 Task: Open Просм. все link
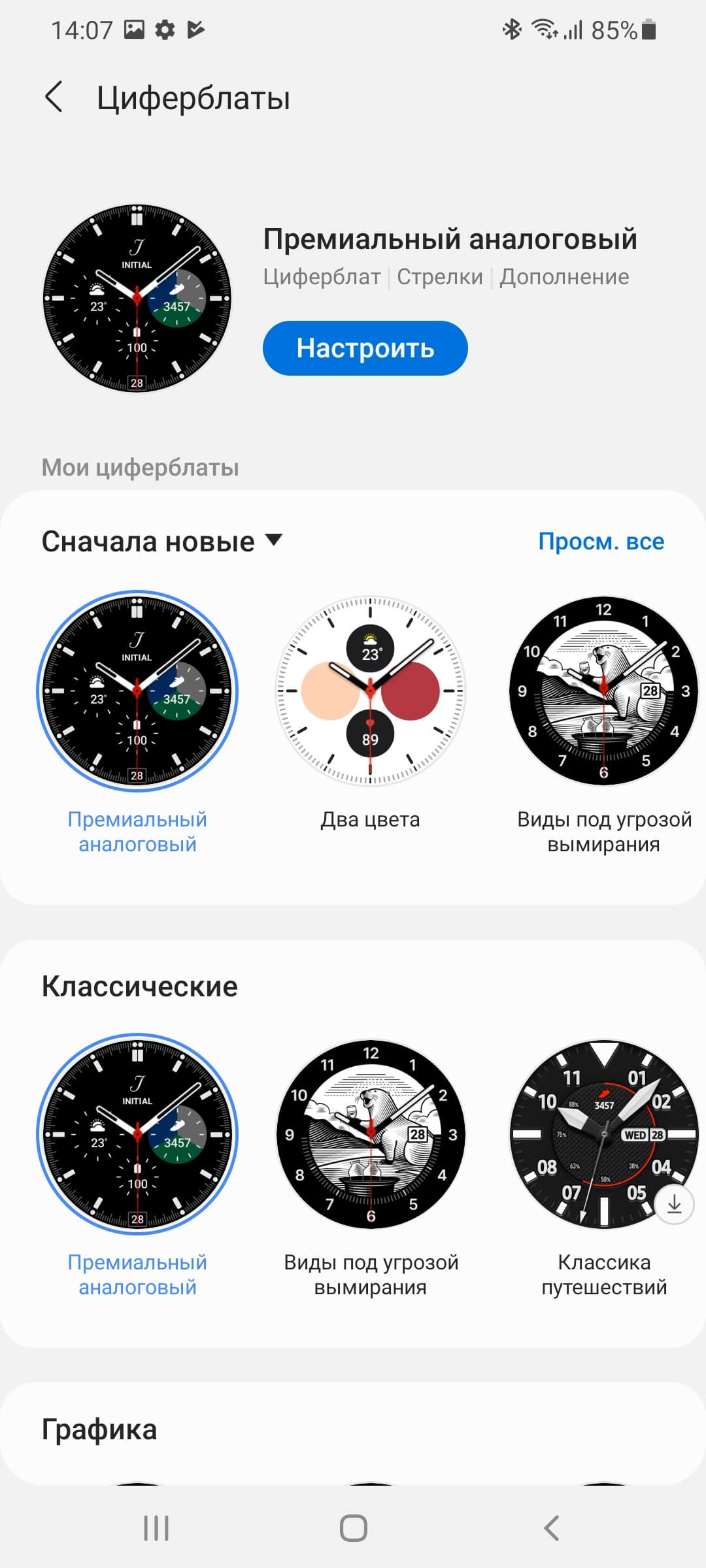[601, 541]
